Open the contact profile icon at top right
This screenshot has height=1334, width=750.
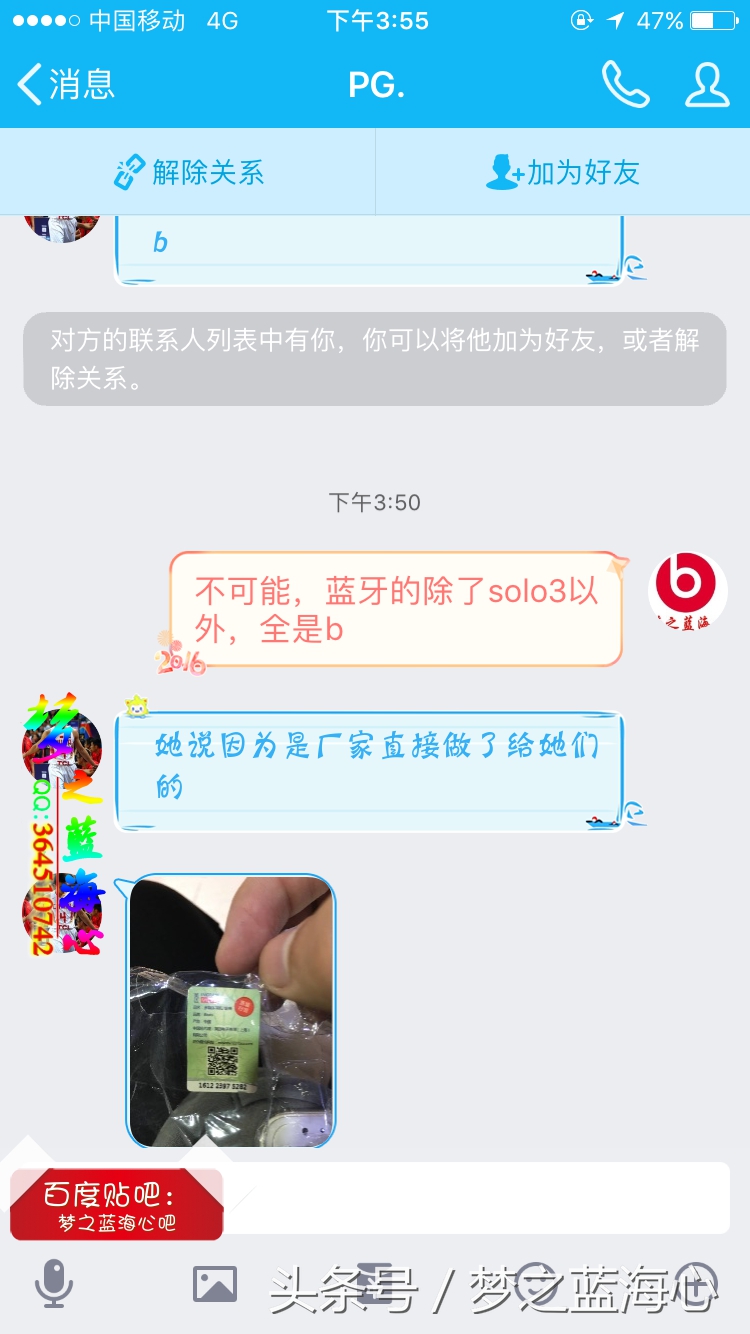coord(708,85)
